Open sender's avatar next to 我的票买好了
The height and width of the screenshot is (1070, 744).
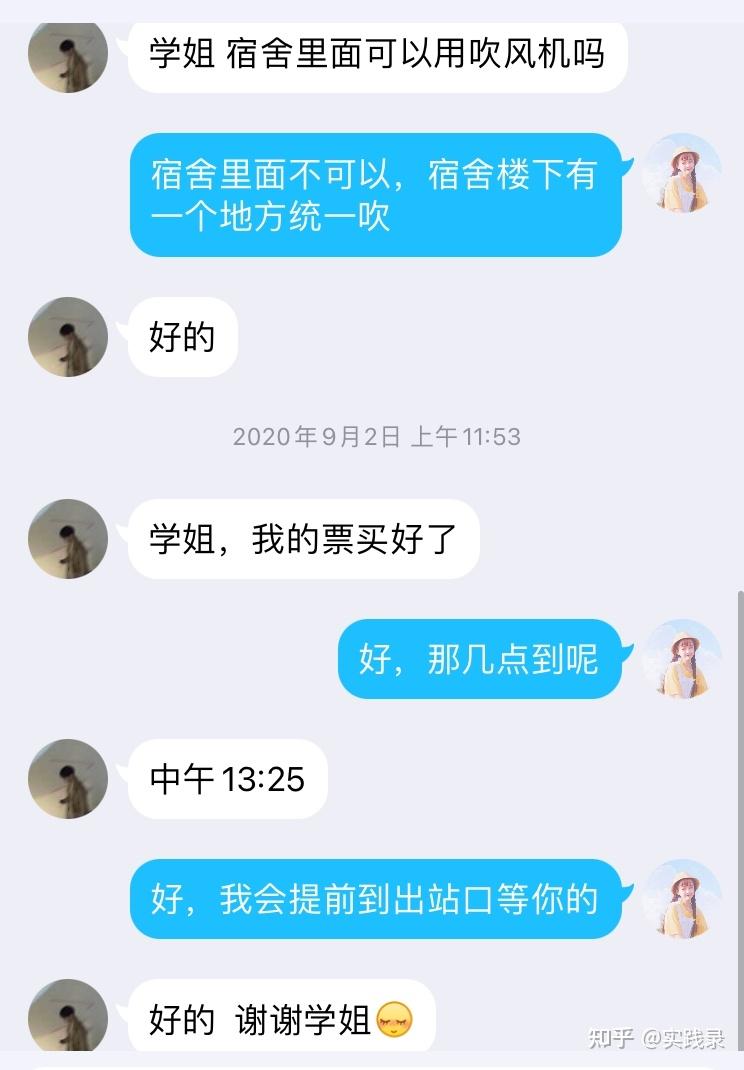tap(67, 539)
